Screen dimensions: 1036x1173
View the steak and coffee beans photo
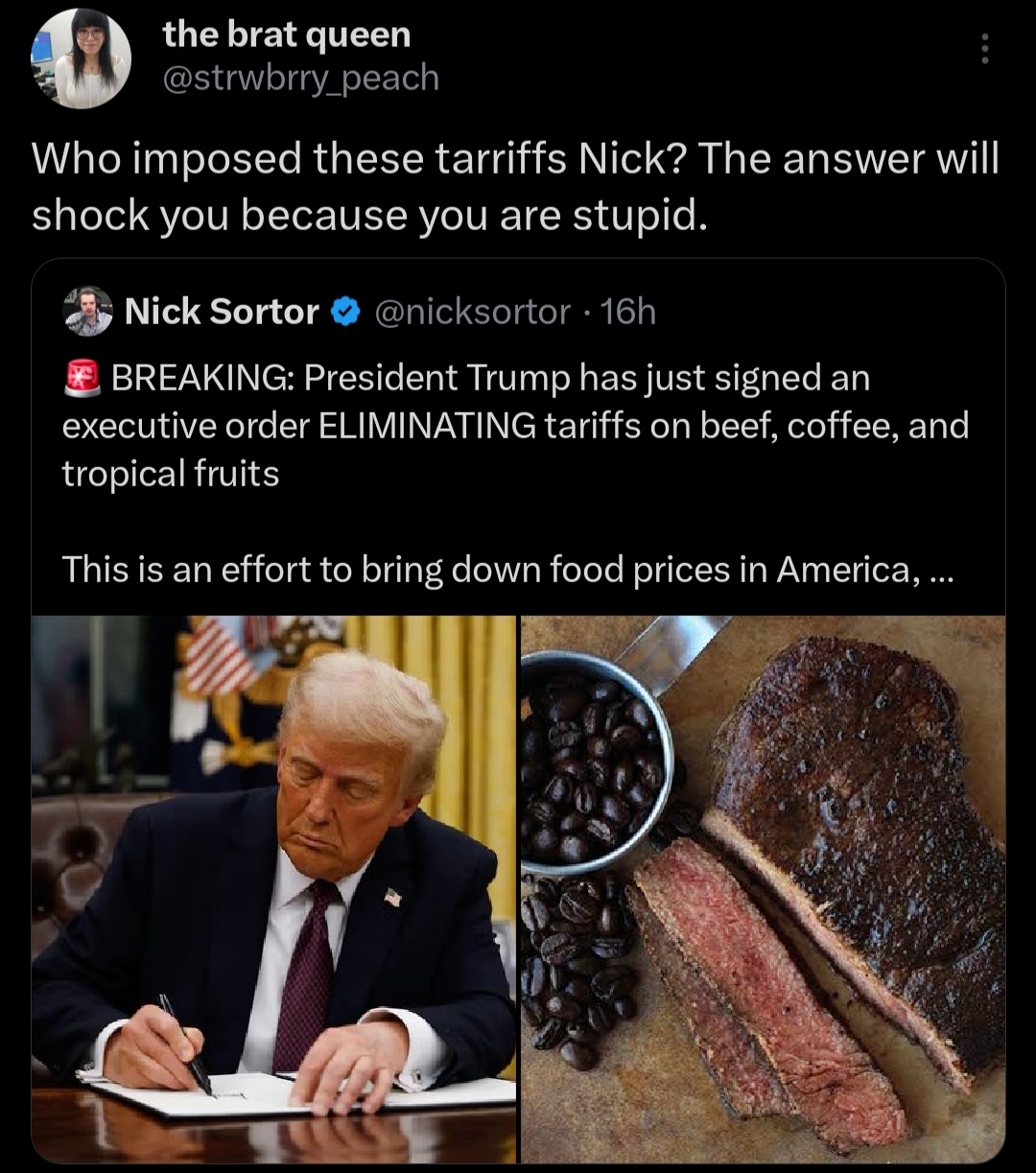pos(763,887)
